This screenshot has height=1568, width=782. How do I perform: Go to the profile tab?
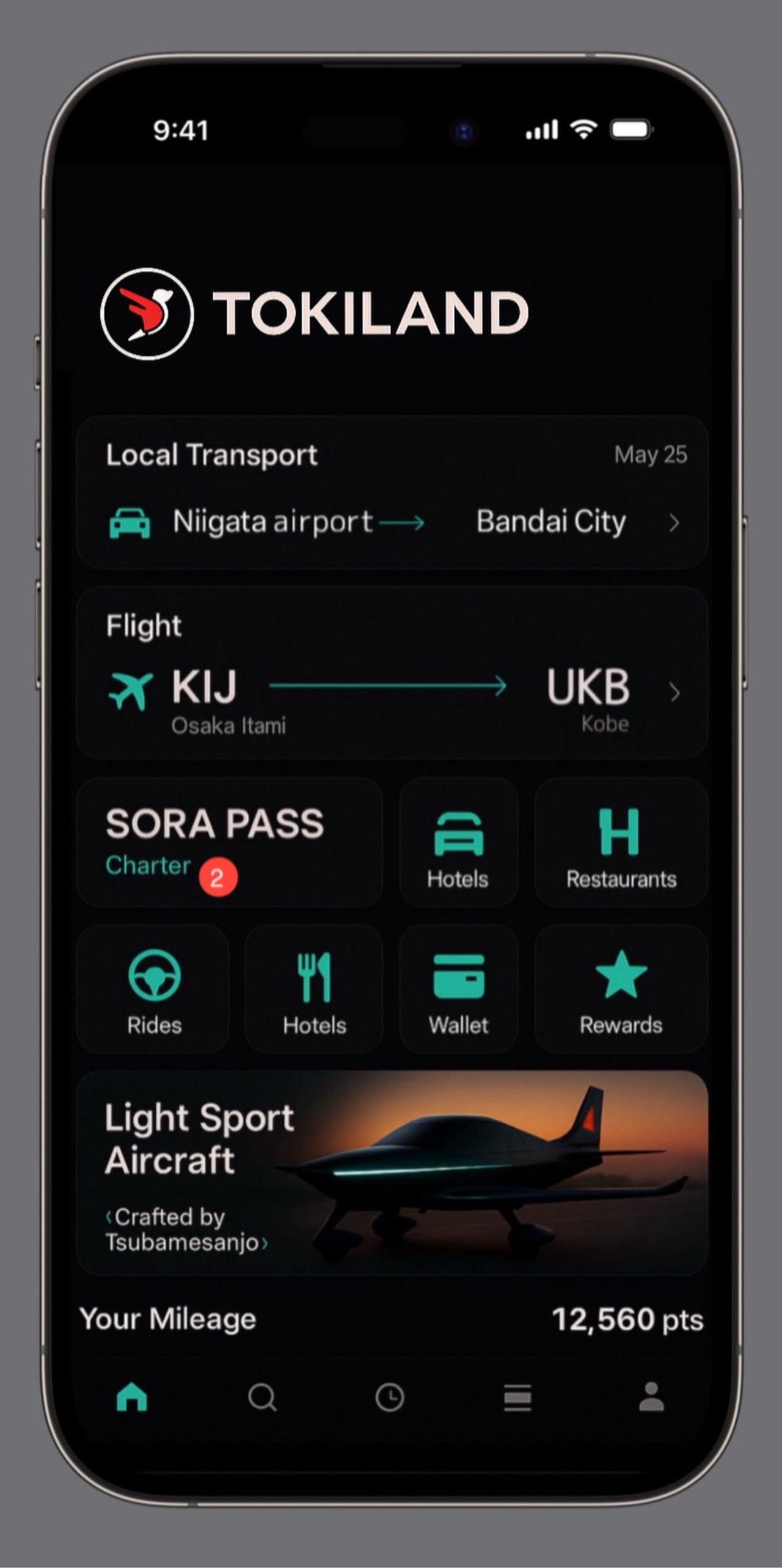coord(651,1397)
